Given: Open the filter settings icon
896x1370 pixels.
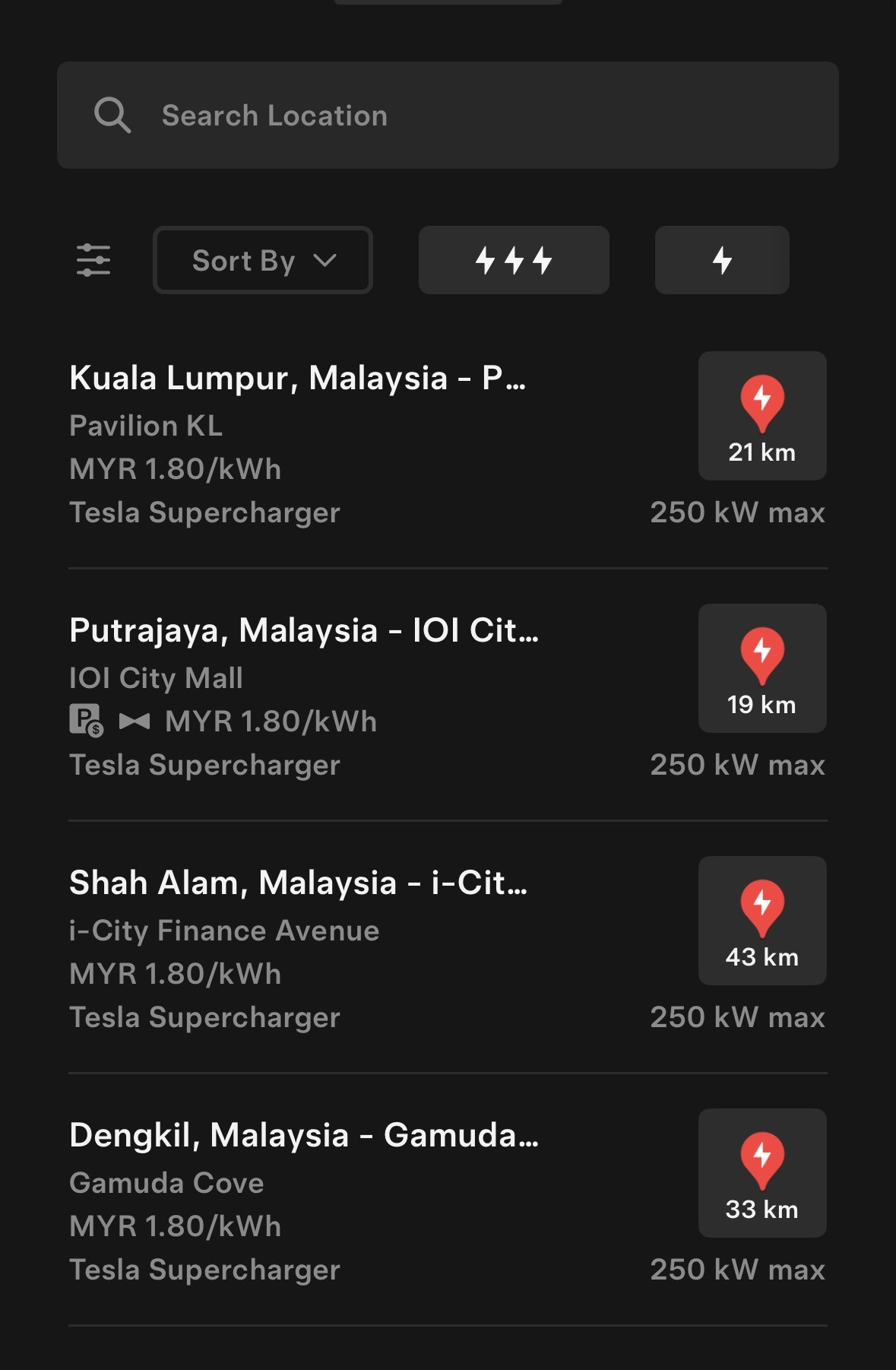Looking at the screenshot, I should click(93, 260).
